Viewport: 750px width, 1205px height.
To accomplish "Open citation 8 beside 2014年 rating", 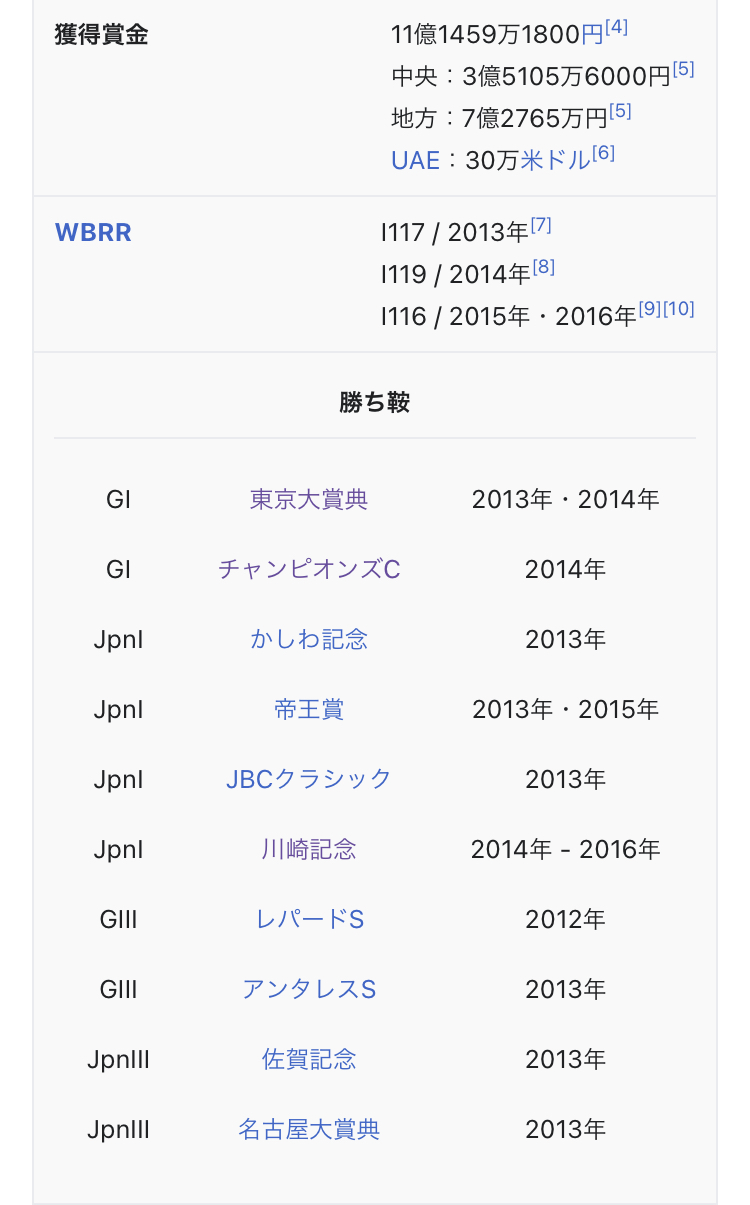I will click(544, 268).
